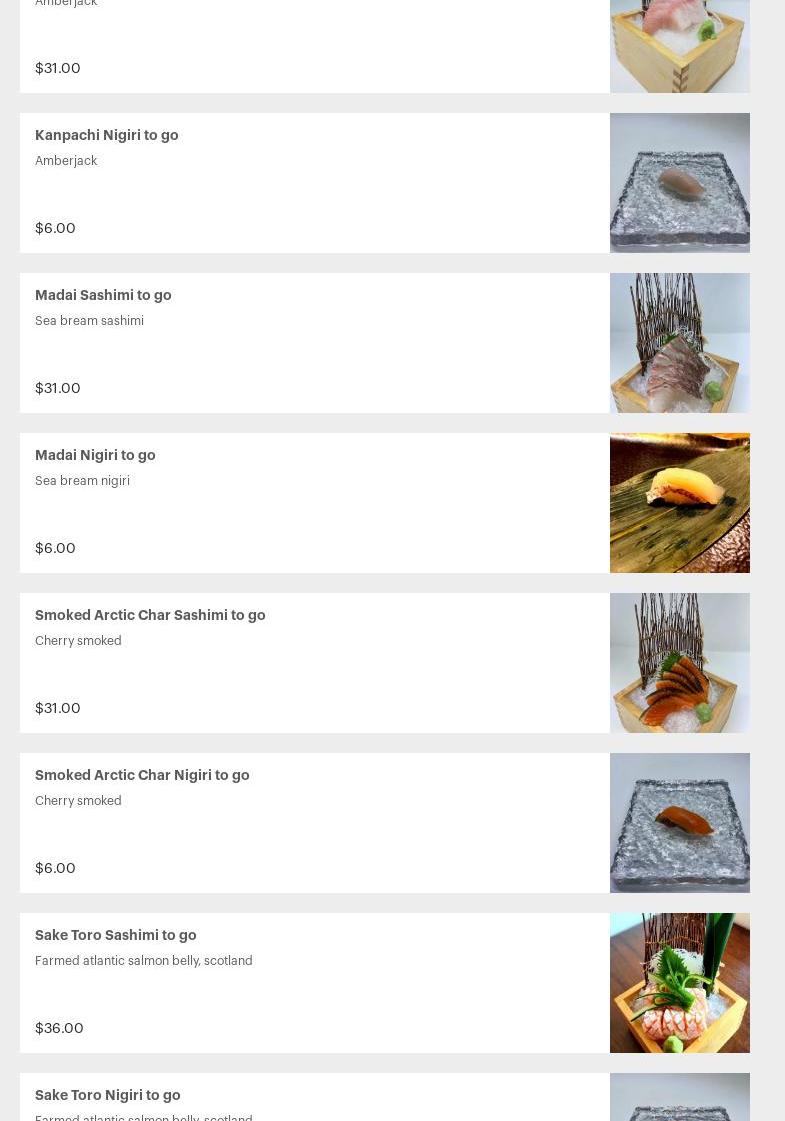Select Sake Toro Sashimi to go
The height and width of the screenshot is (1121, 785).
[x=116, y=936]
